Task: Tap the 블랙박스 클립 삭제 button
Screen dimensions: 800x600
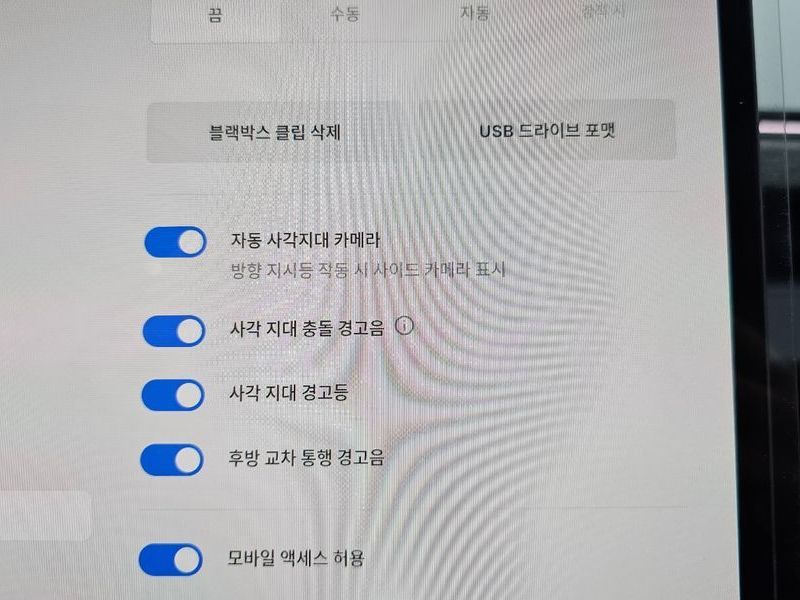Action: 275,132
